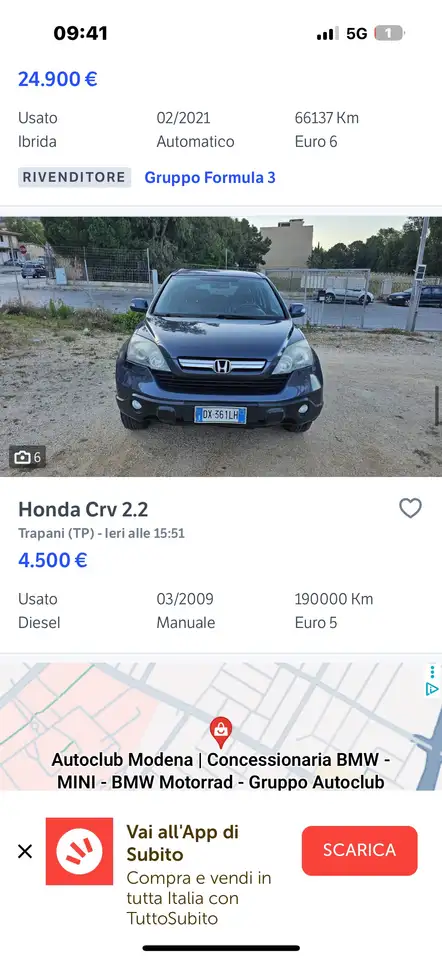Open seller Gruppo Formula 3 link
Image resolution: width=442 pixels, height=960 pixels.
coord(210,178)
